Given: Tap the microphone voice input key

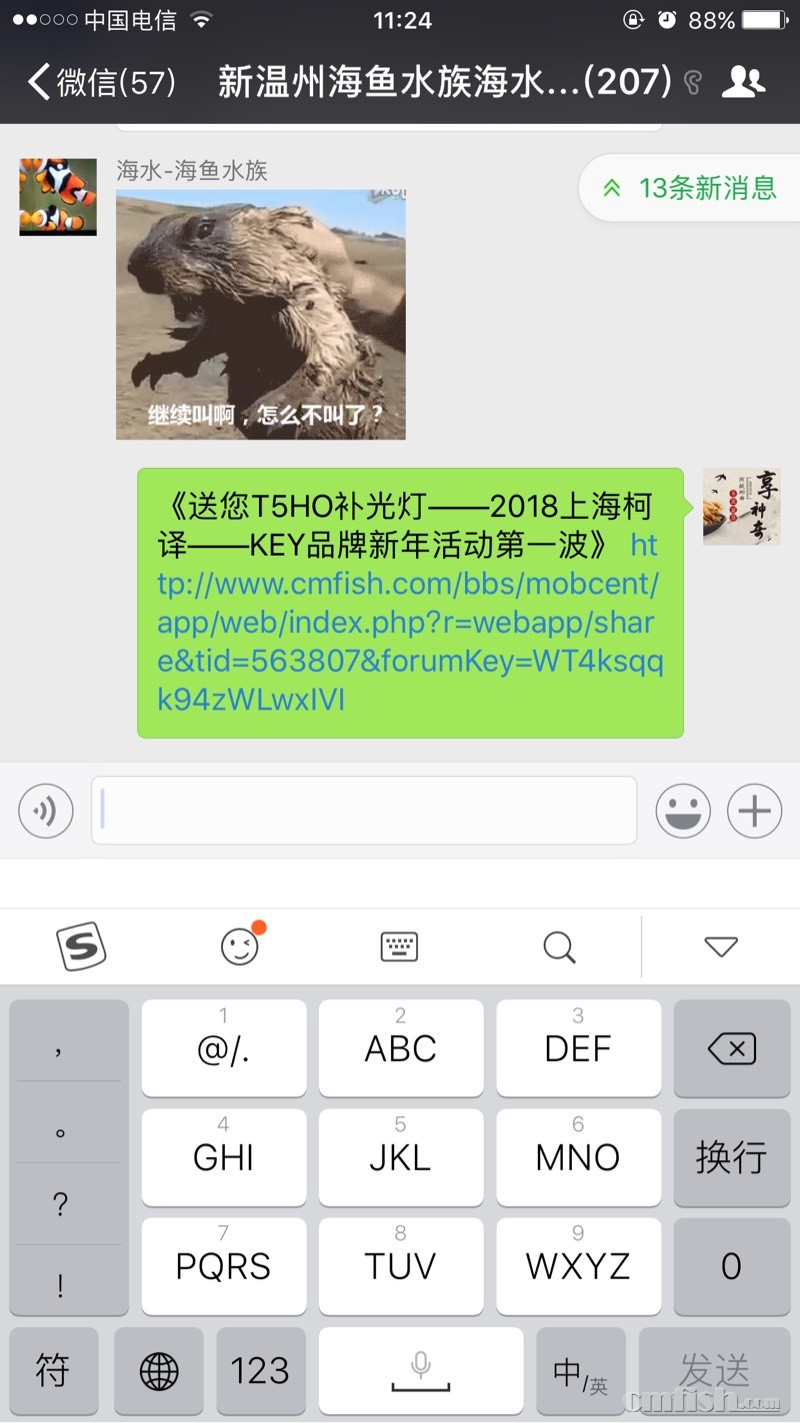Looking at the screenshot, I should [421, 1371].
